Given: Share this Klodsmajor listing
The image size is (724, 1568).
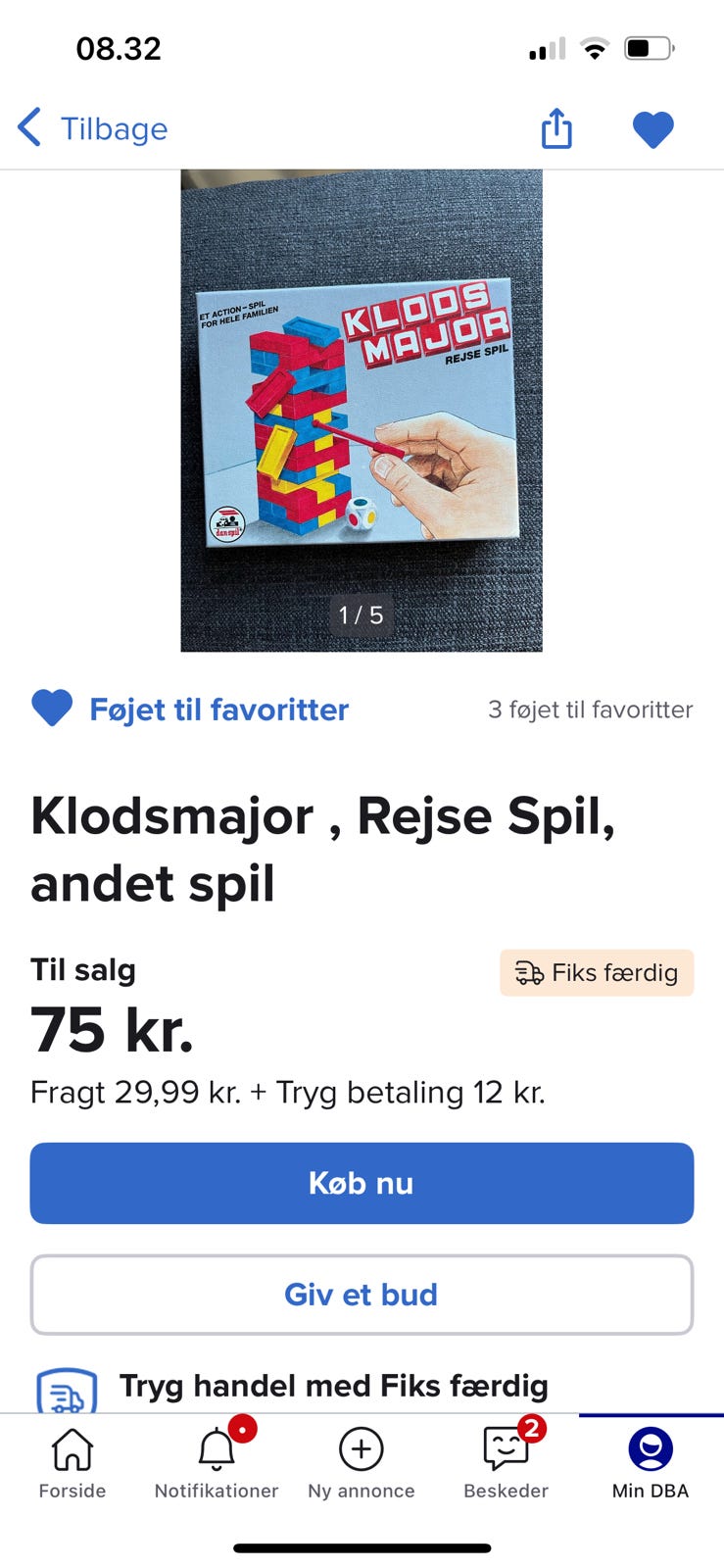Looking at the screenshot, I should pos(556,128).
